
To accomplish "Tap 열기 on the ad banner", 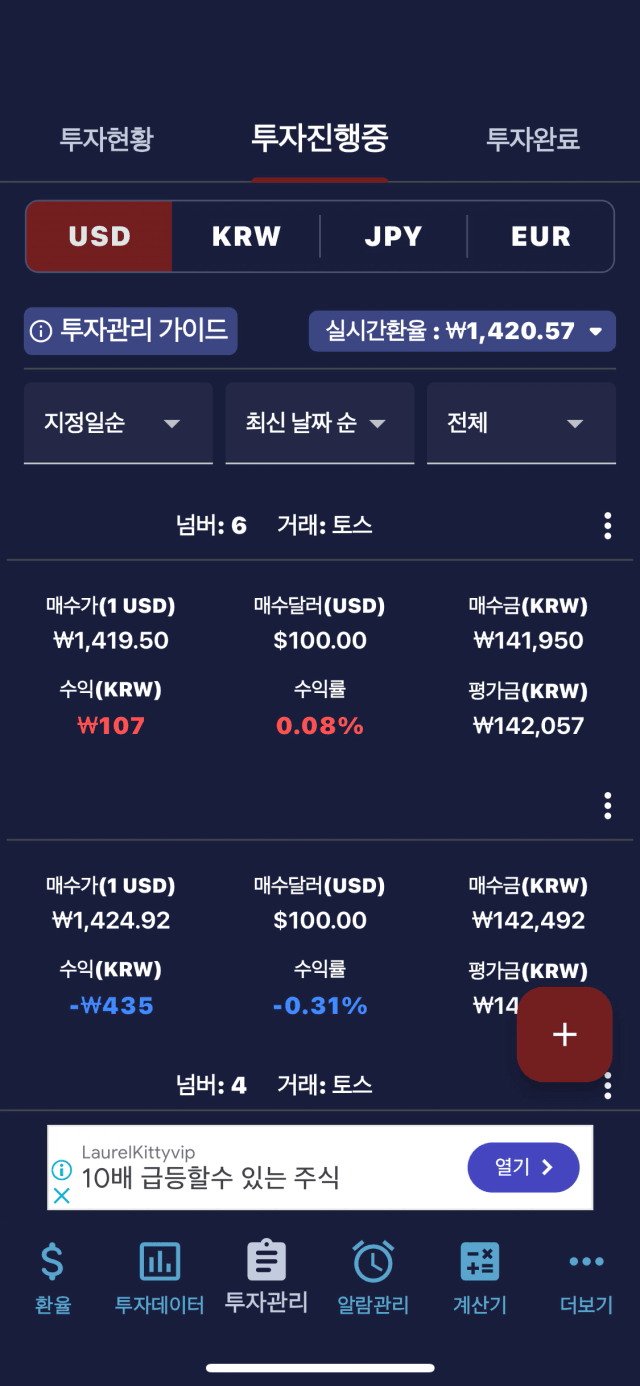I will tap(523, 1167).
